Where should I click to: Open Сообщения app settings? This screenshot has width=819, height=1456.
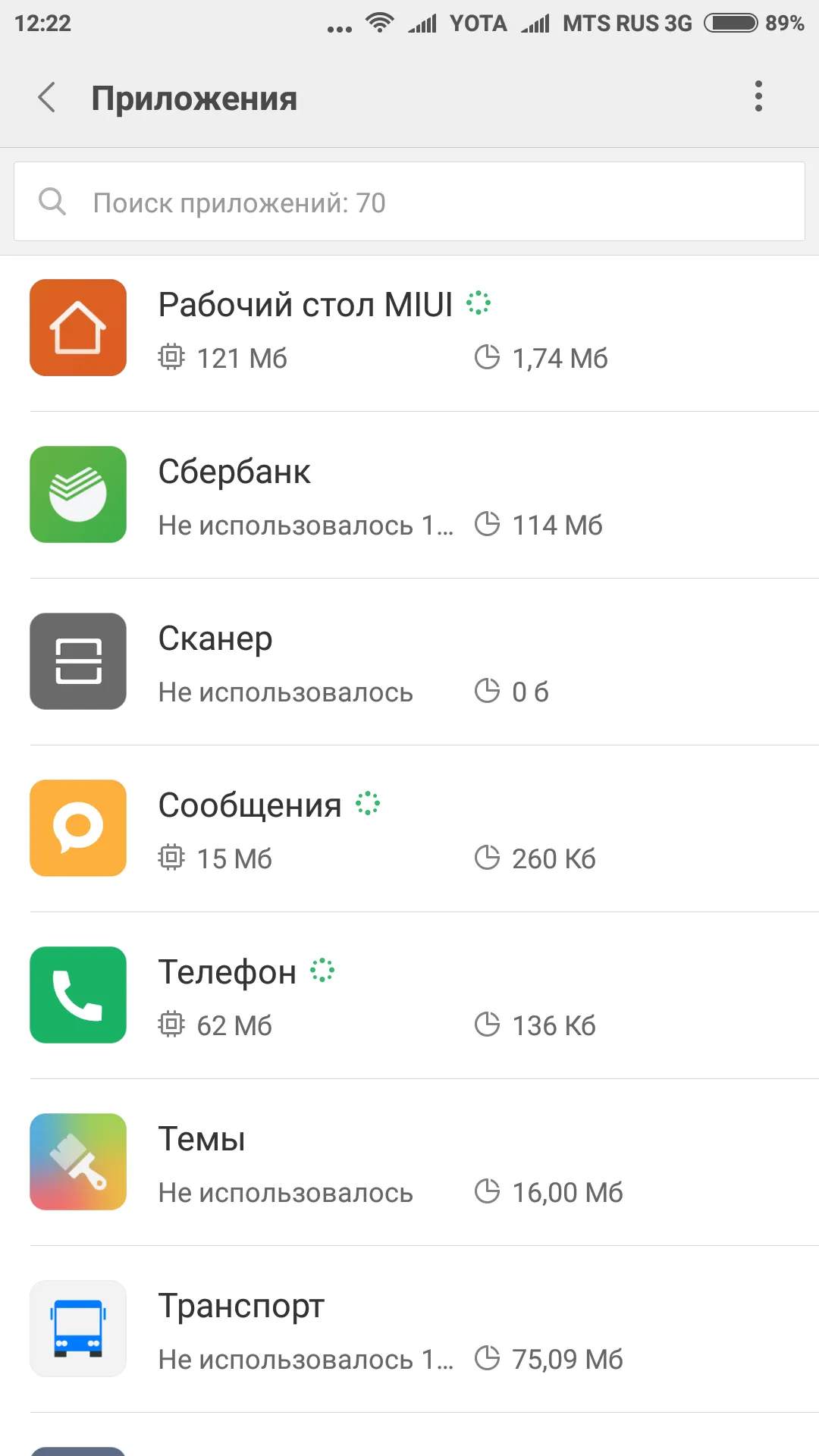point(409,828)
